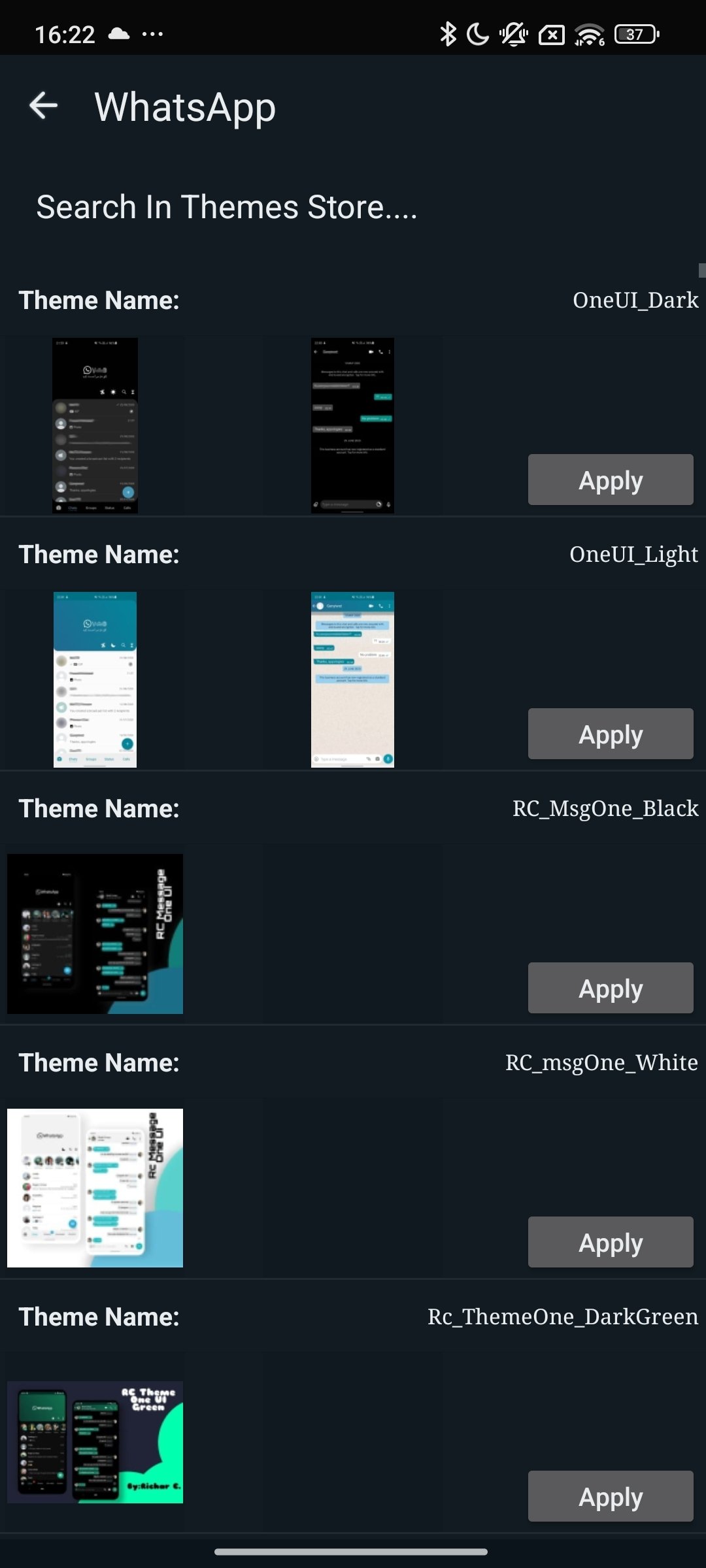Apply the RC_MsgOne_Black theme
The height and width of the screenshot is (1568, 706).
611,988
